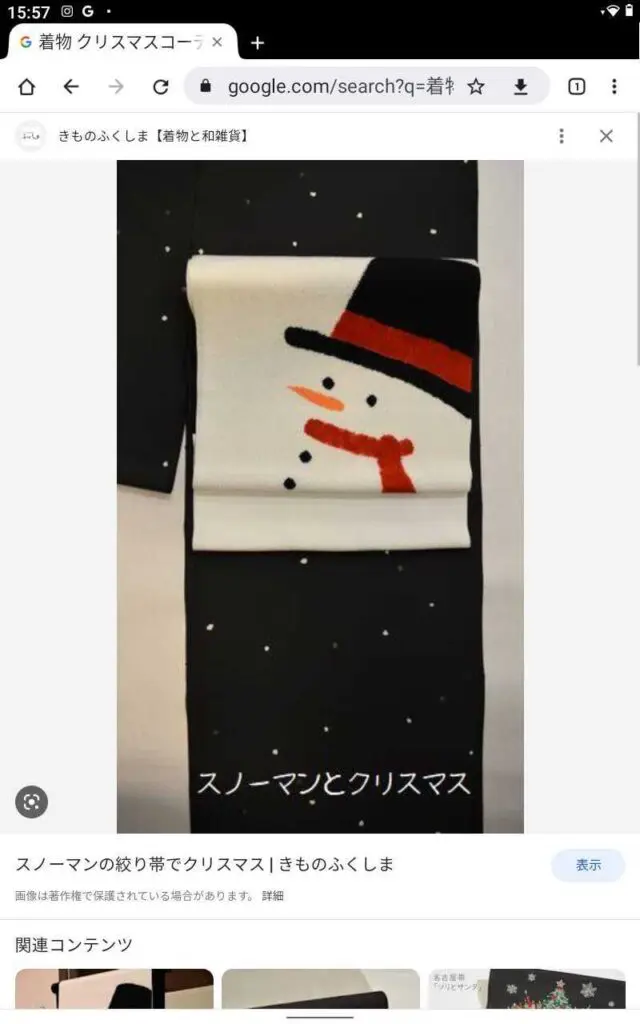Close the current Chrome tab
Screen dimensions: 640x1024
click(217, 43)
